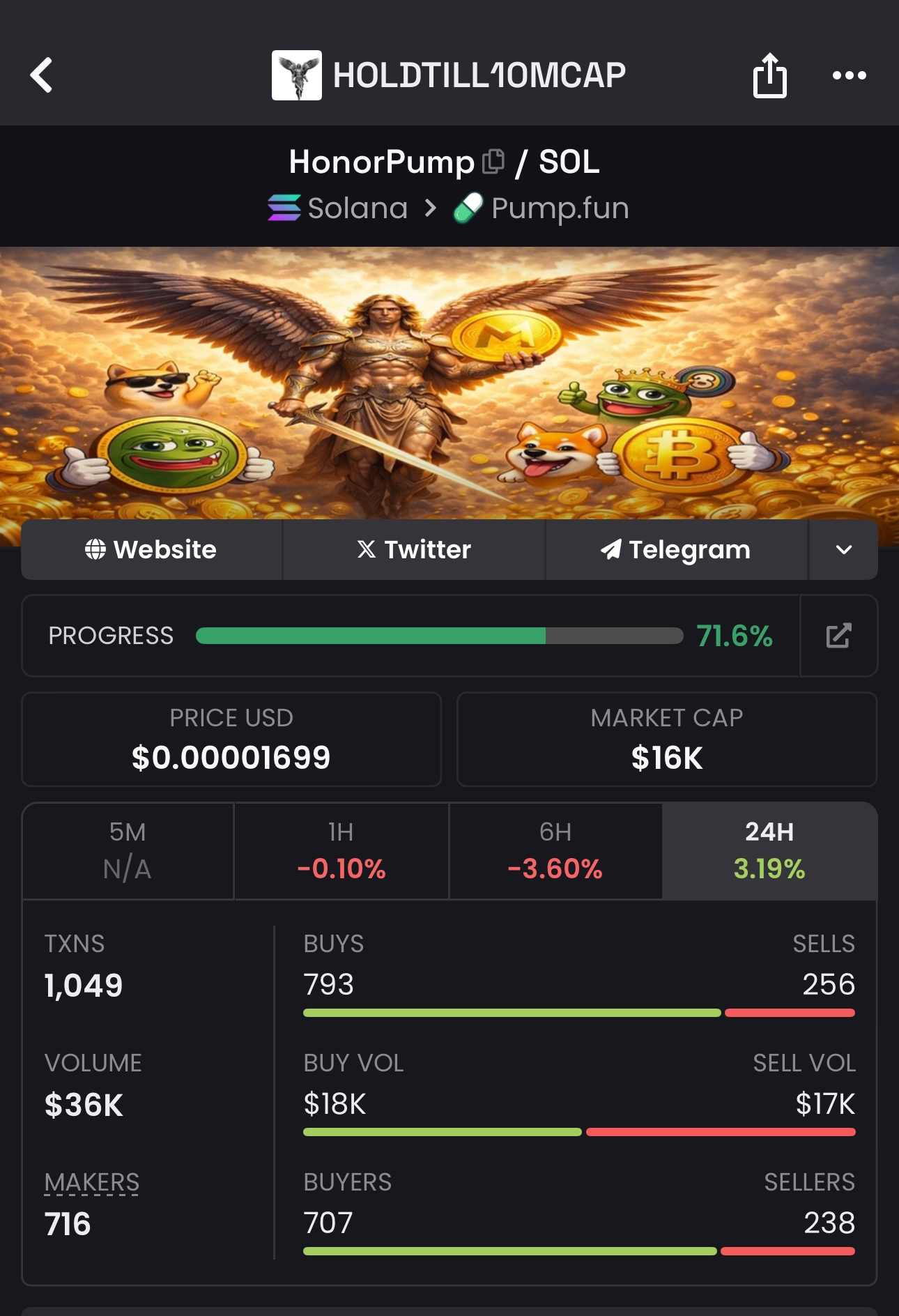The height and width of the screenshot is (1316, 899).
Task: Expand more links next to Telegram
Action: 843,550
